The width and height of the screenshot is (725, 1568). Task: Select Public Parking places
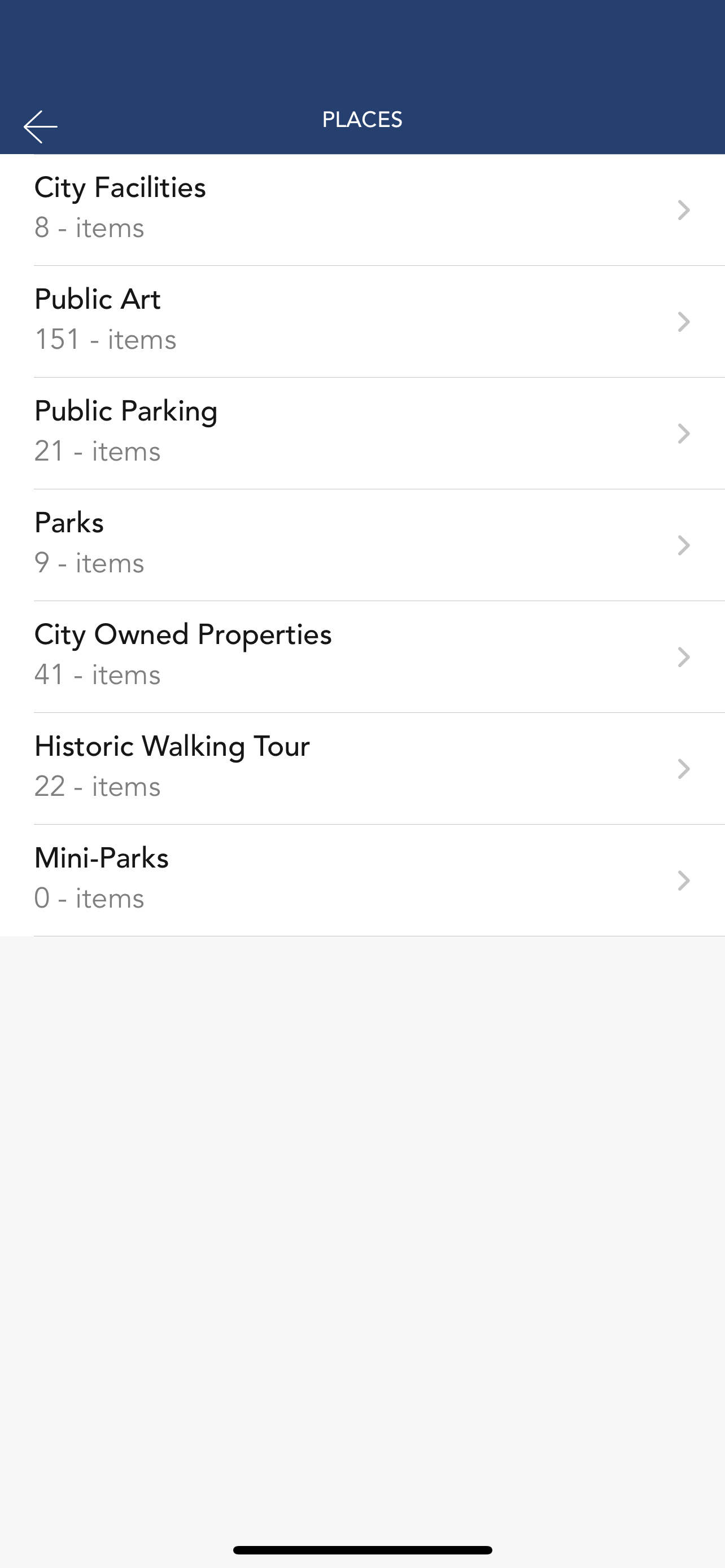point(362,433)
